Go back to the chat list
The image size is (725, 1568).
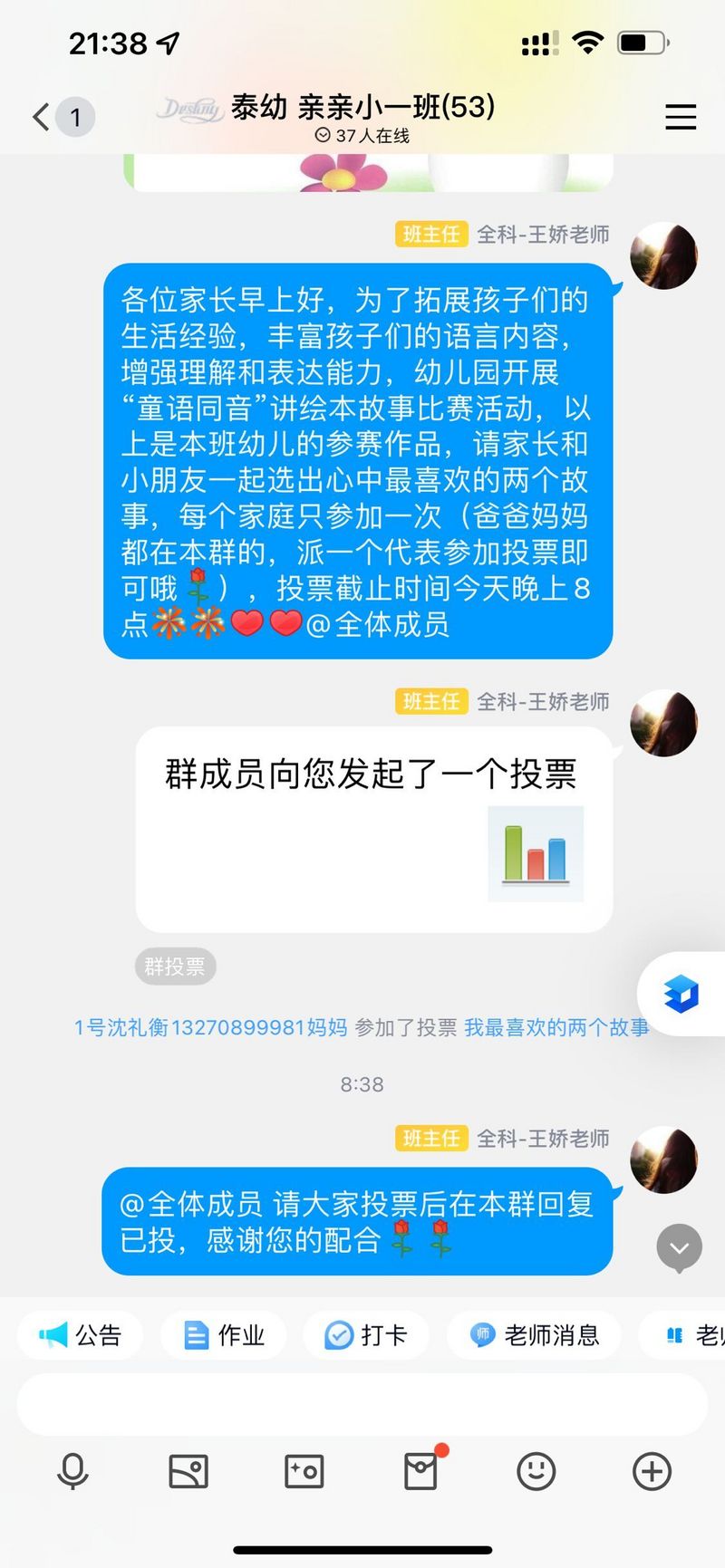tap(42, 117)
